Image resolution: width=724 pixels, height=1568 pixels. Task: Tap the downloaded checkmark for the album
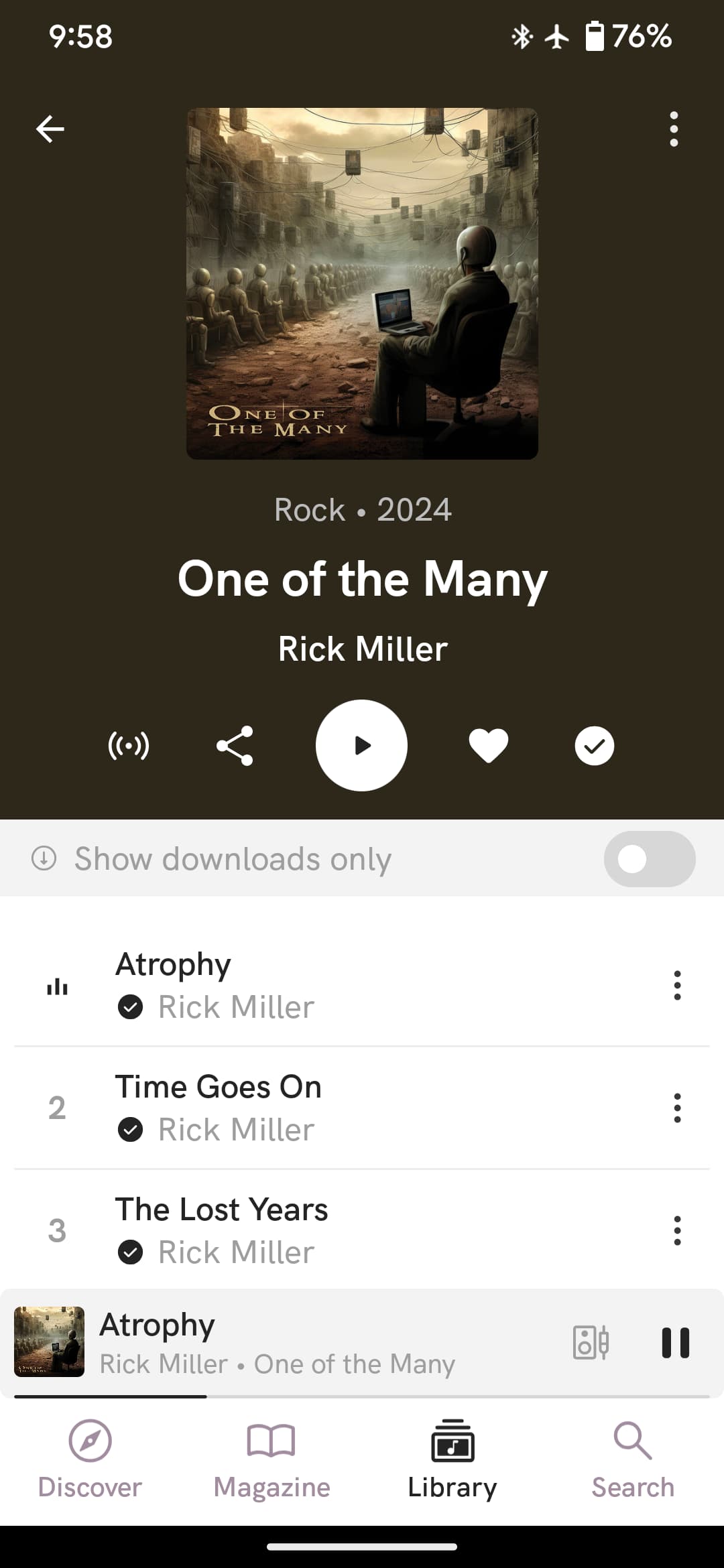click(x=594, y=746)
